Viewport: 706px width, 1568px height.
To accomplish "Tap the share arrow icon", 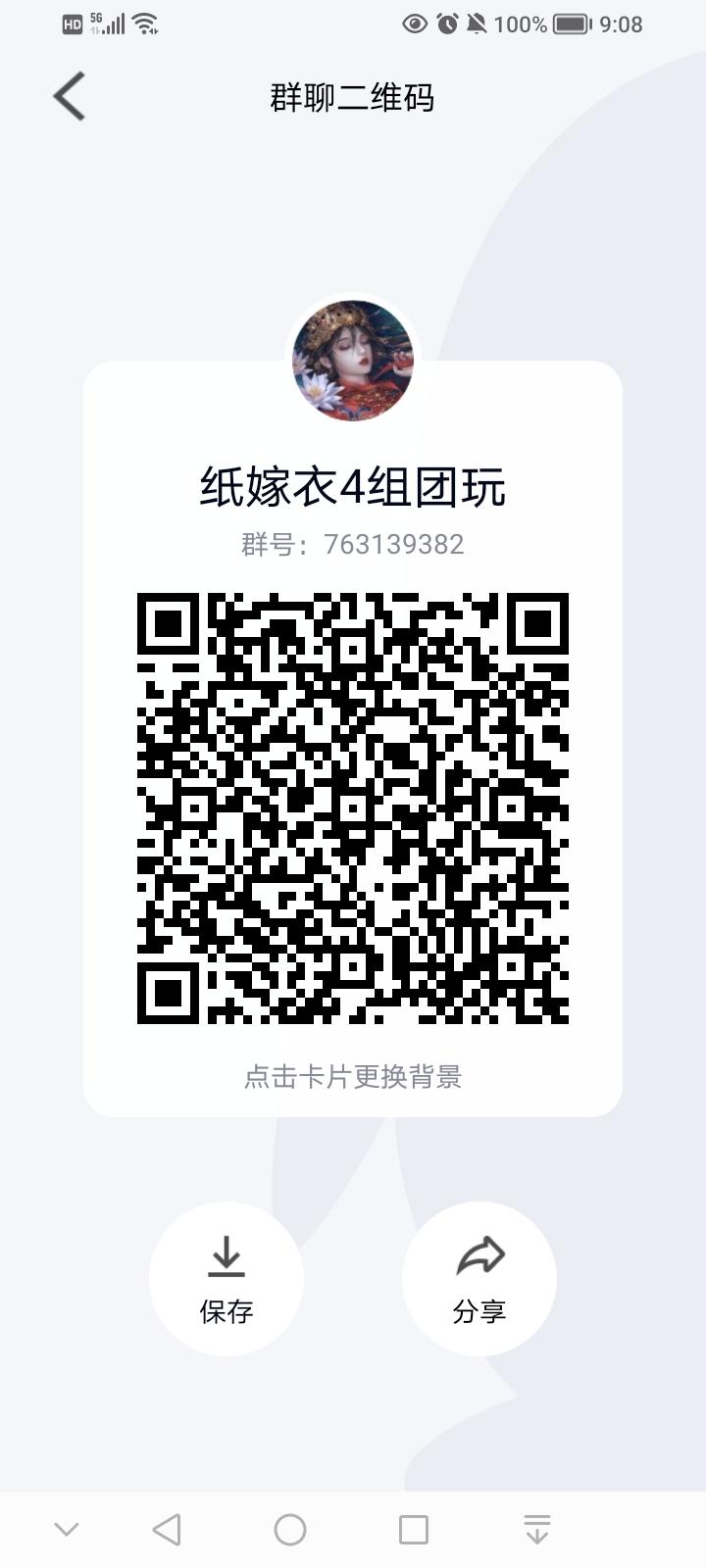I will coord(479,1257).
